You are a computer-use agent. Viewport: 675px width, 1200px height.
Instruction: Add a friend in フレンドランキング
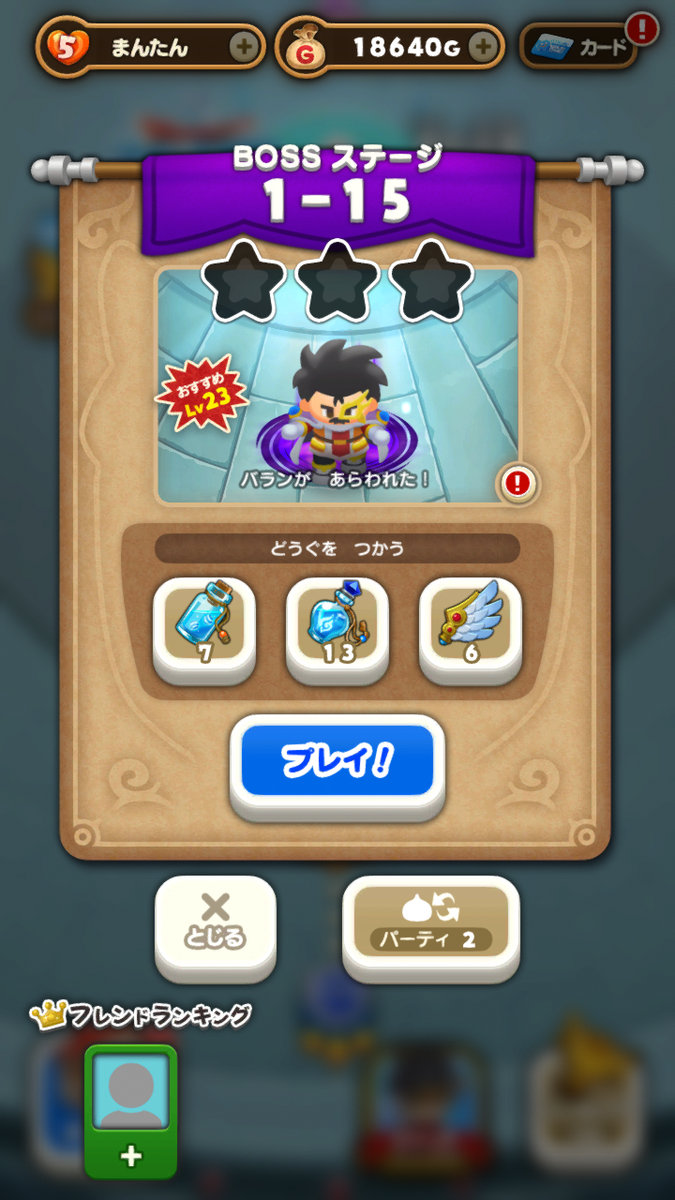tap(131, 1109)
